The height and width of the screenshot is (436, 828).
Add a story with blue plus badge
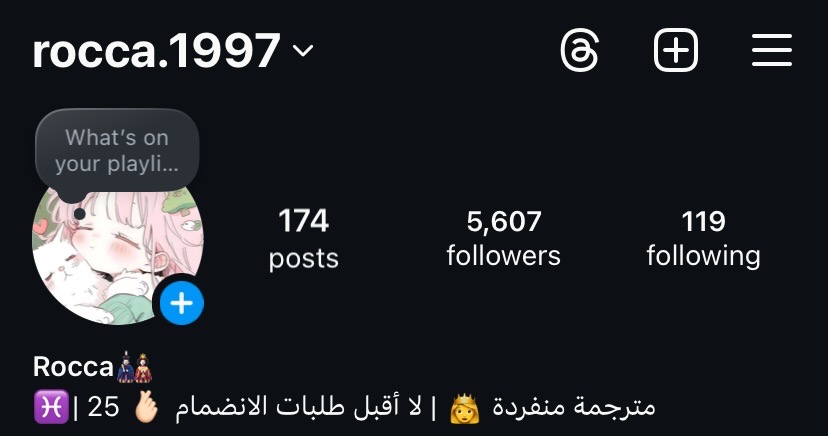(181, 302)
